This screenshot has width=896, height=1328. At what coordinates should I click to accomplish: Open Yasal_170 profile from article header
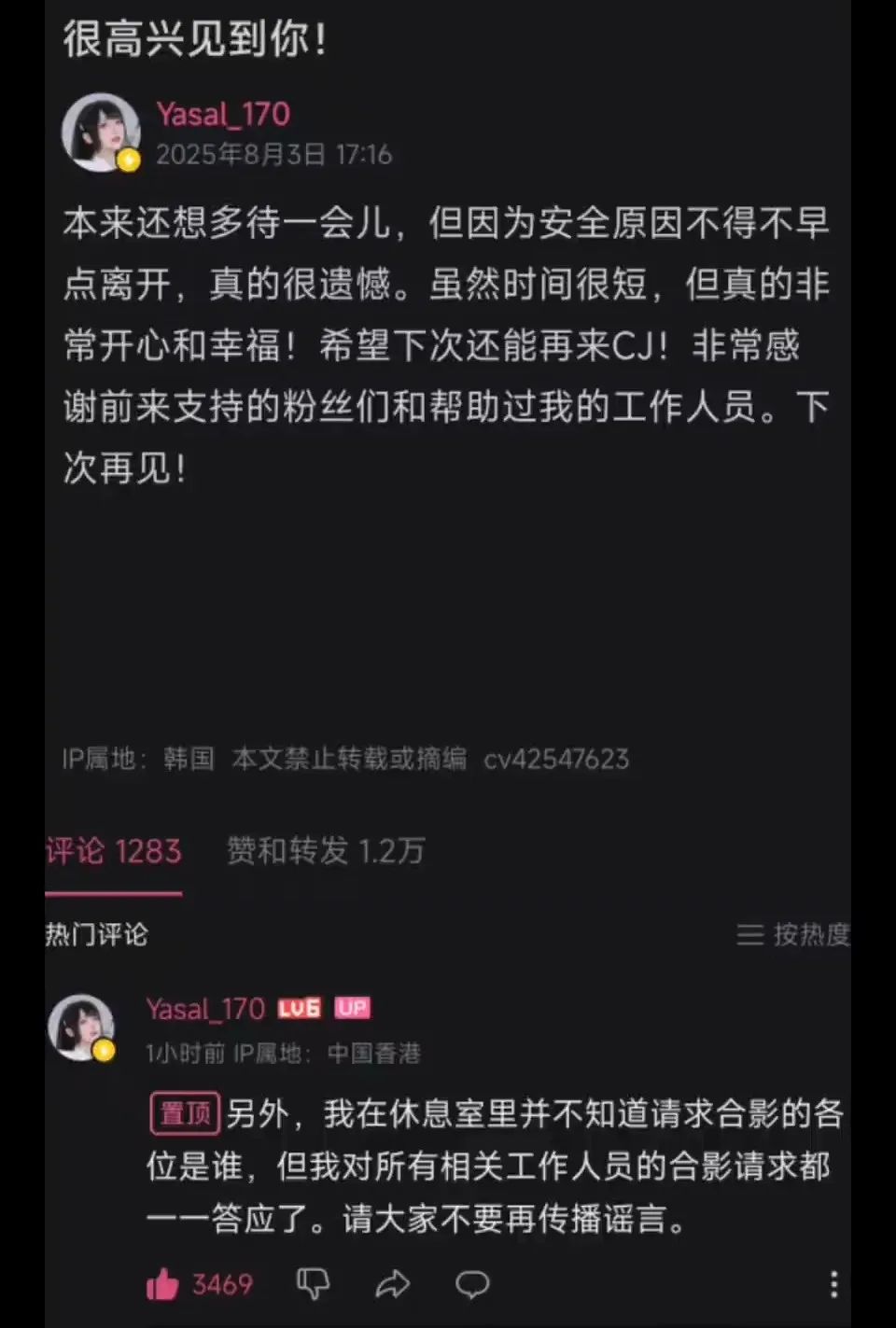(223, 114)
